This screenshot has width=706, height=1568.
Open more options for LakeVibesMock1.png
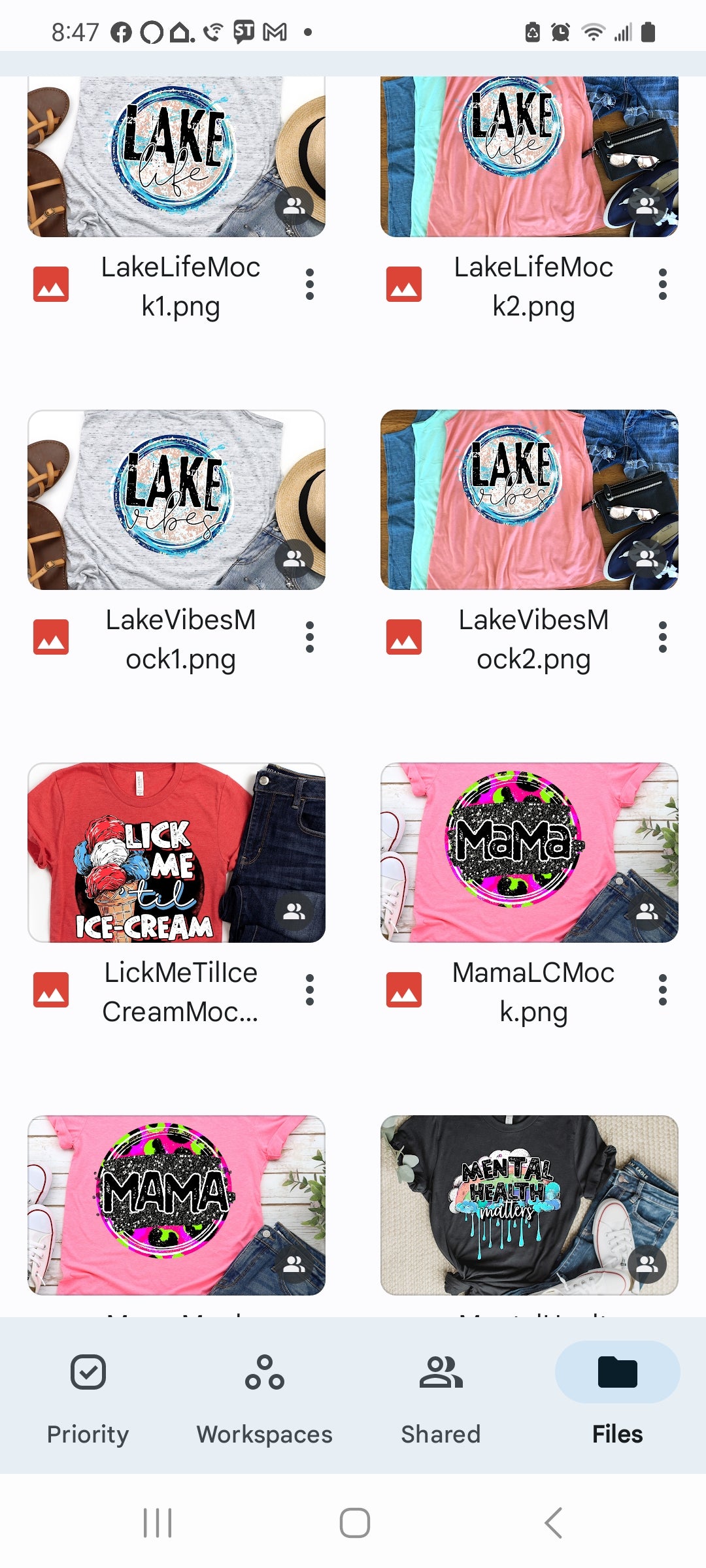coord(310,637)
